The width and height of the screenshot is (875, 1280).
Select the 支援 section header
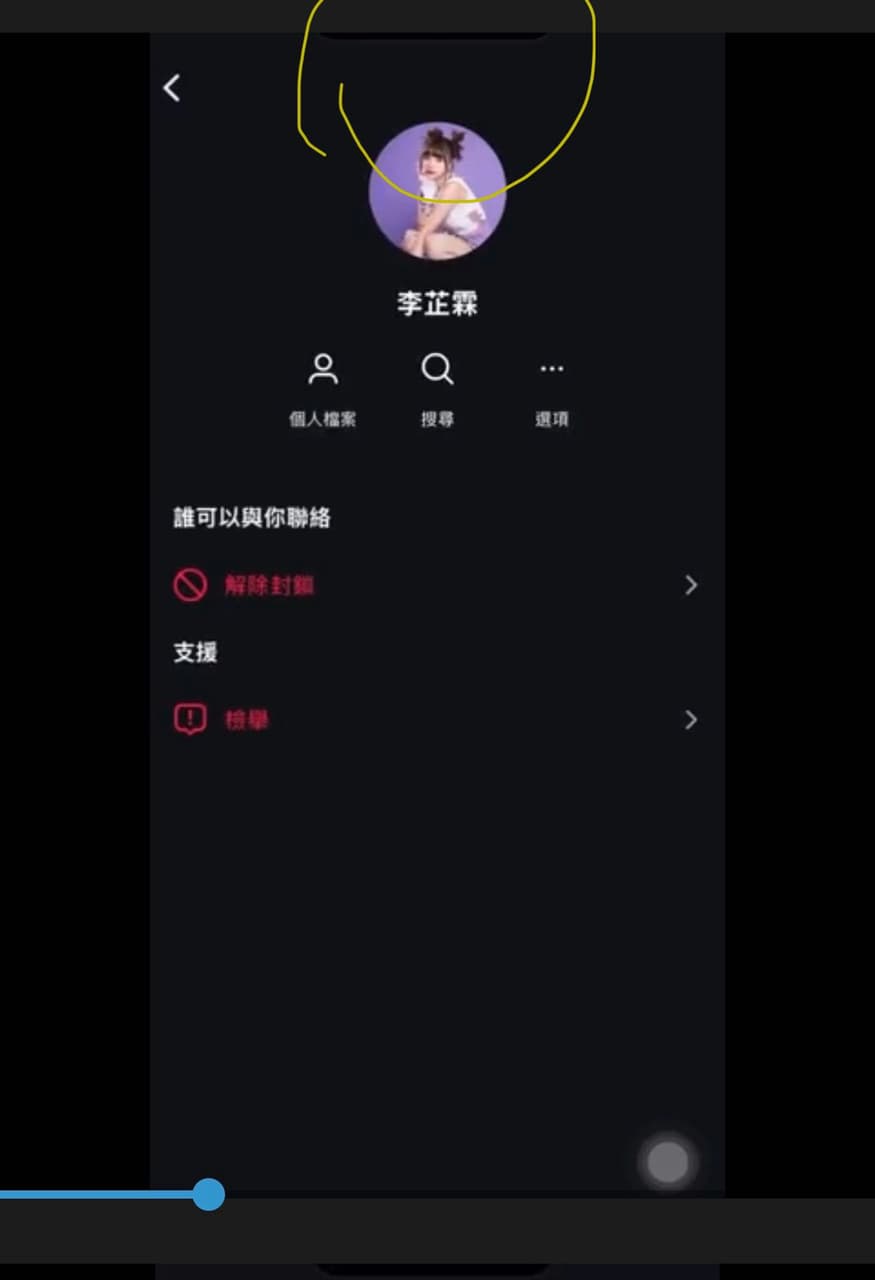click(x=195, y=652)
